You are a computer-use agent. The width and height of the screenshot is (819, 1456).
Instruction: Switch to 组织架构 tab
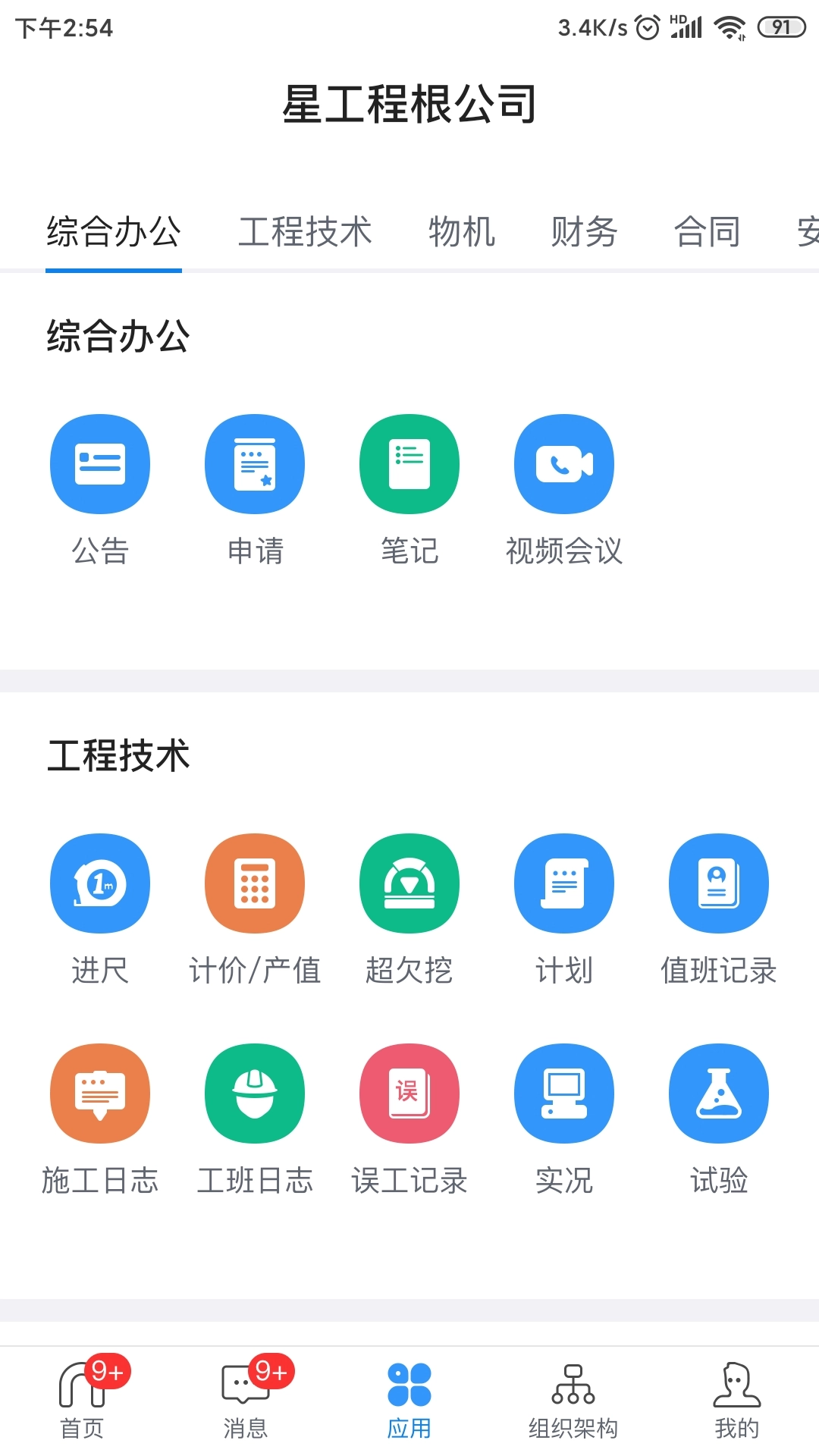[x=573, y=1400]
